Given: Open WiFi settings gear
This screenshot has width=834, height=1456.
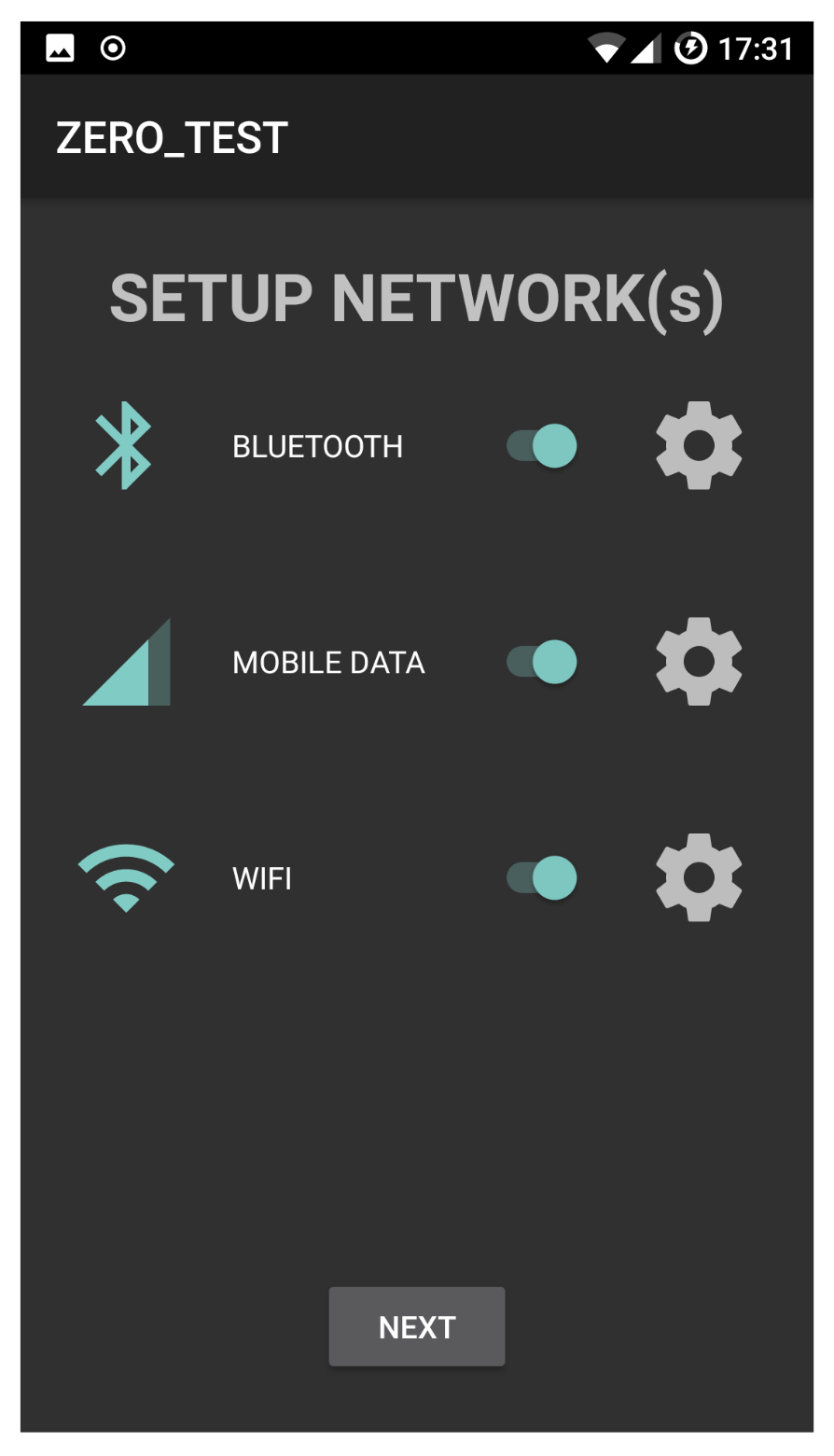Looking at the screenshot, I should coord(699,877).
